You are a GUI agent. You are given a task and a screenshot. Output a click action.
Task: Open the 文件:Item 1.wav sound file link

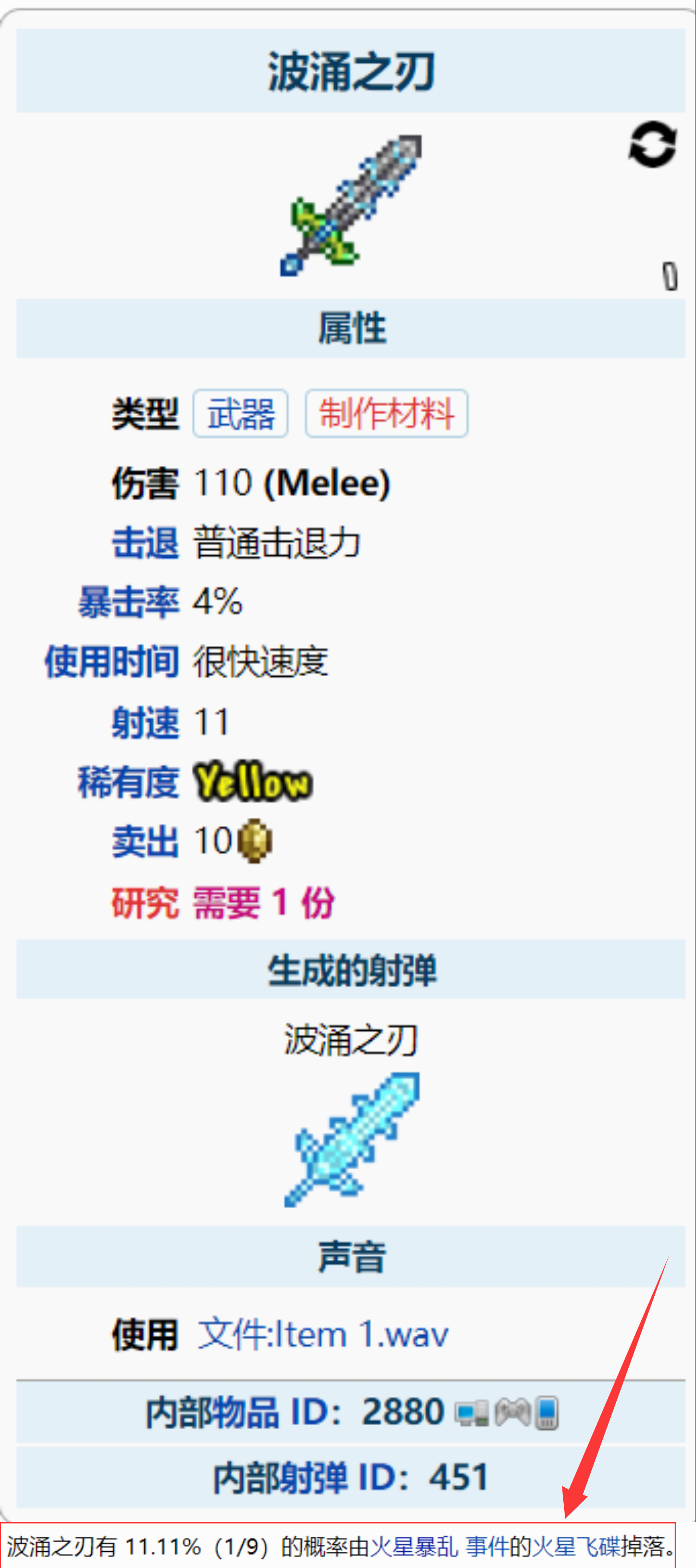323,1335
